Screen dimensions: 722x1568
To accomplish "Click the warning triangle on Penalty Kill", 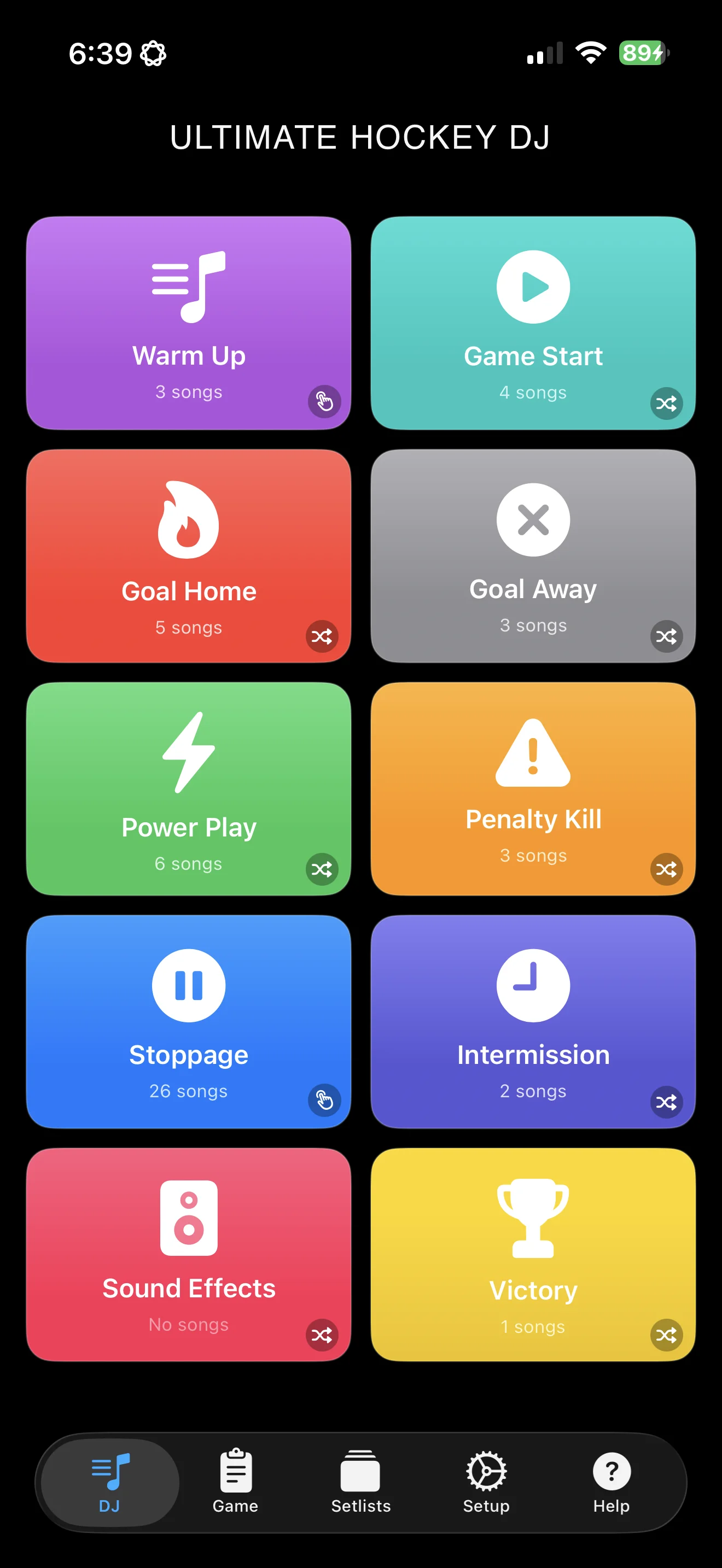I will pyautogui.click(x=532, y=755).
